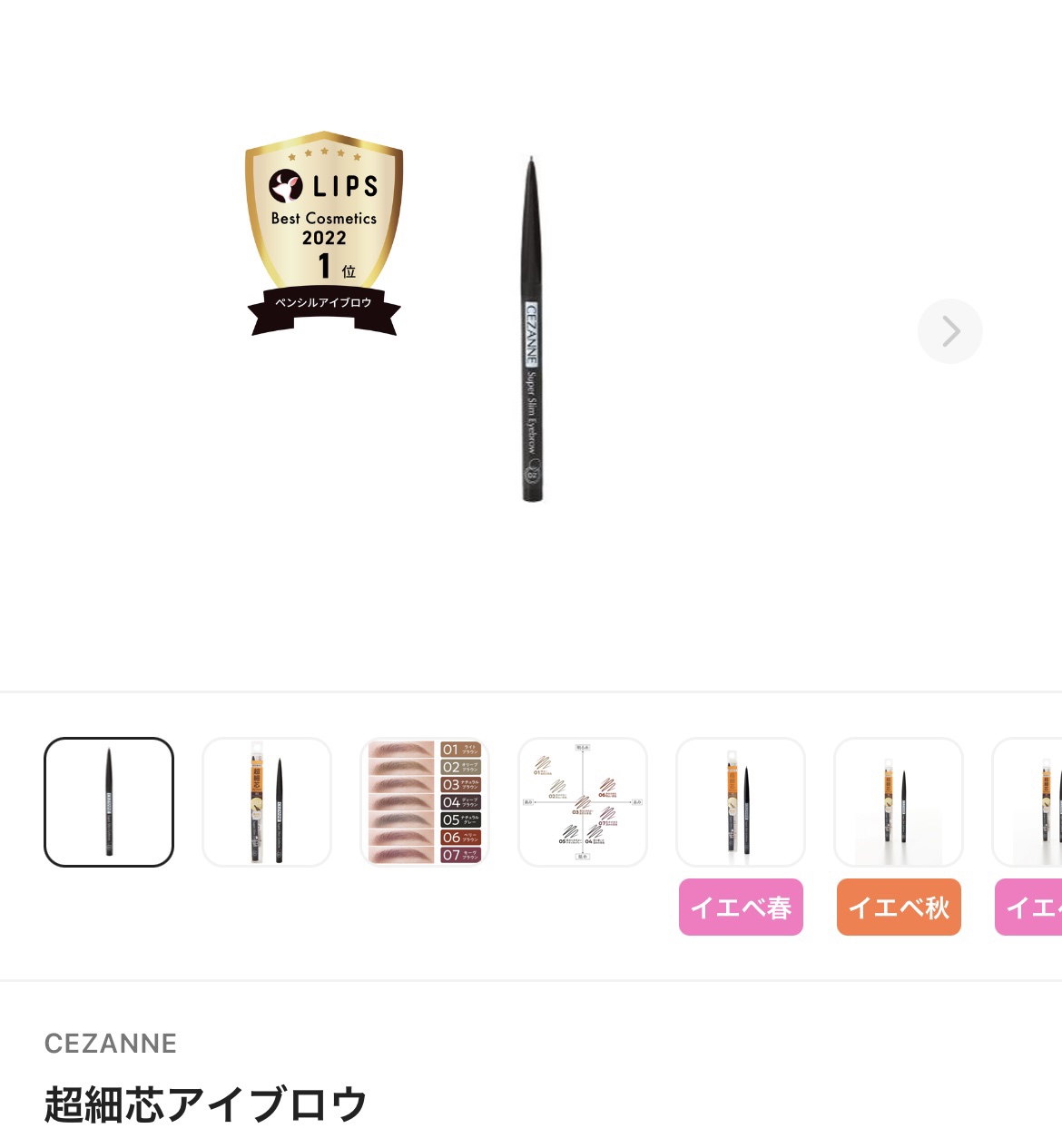Screen dimensions: 1062x1148
Task: Show the next product image
Action: [949, 331]
